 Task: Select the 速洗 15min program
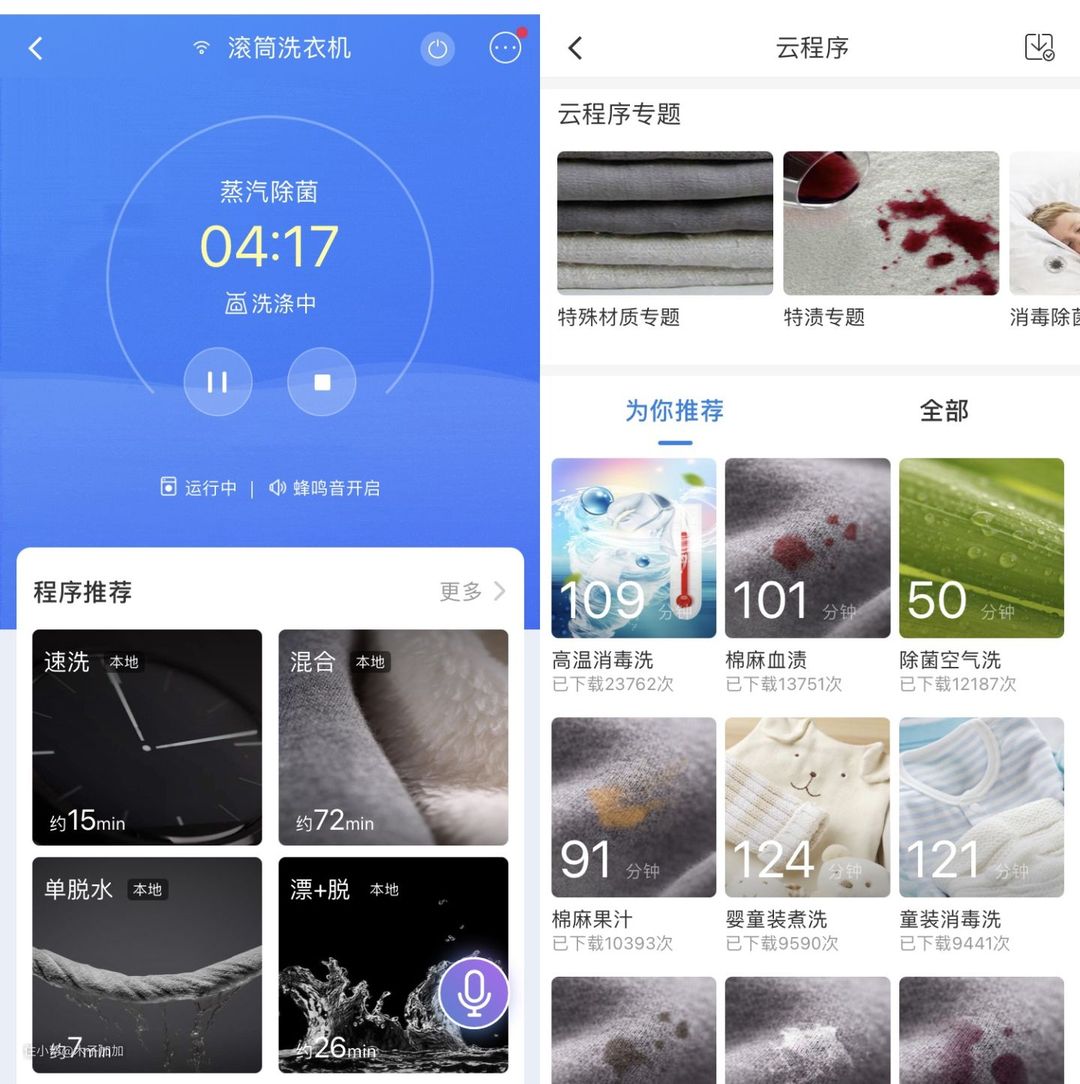point(147,737)
